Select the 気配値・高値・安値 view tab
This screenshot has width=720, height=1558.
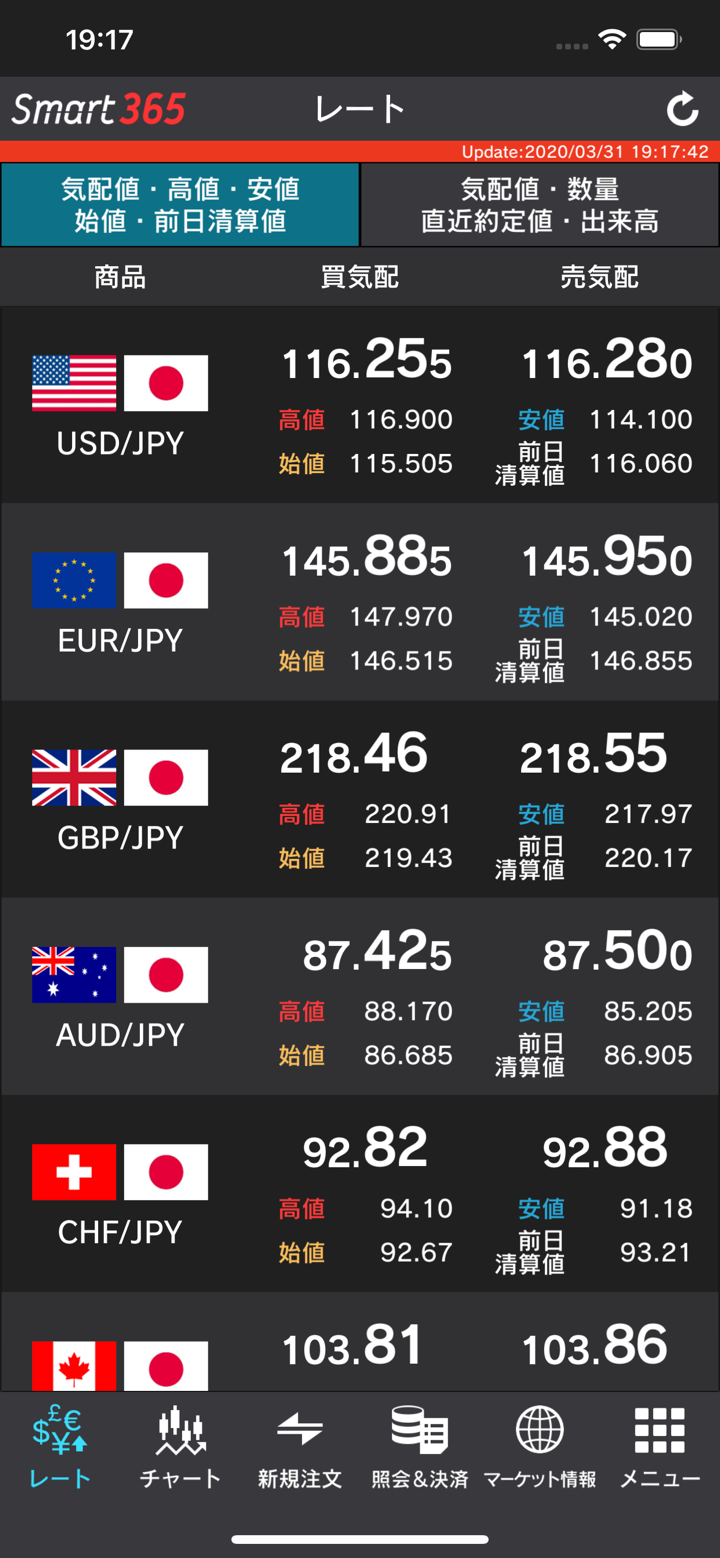pyautogui.click(x=180, y=205)
